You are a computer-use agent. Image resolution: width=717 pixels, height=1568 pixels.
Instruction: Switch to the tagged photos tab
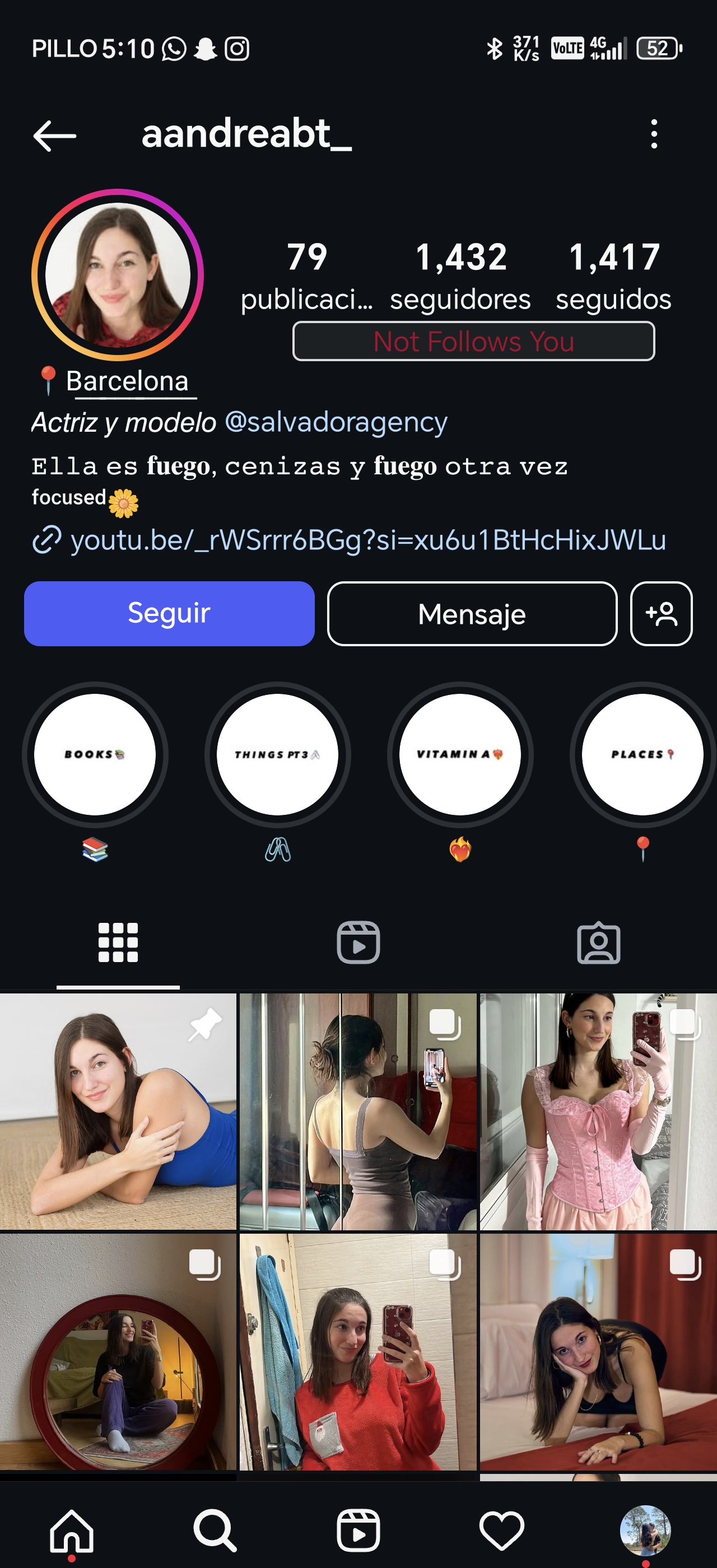click(x=598, y=943)
